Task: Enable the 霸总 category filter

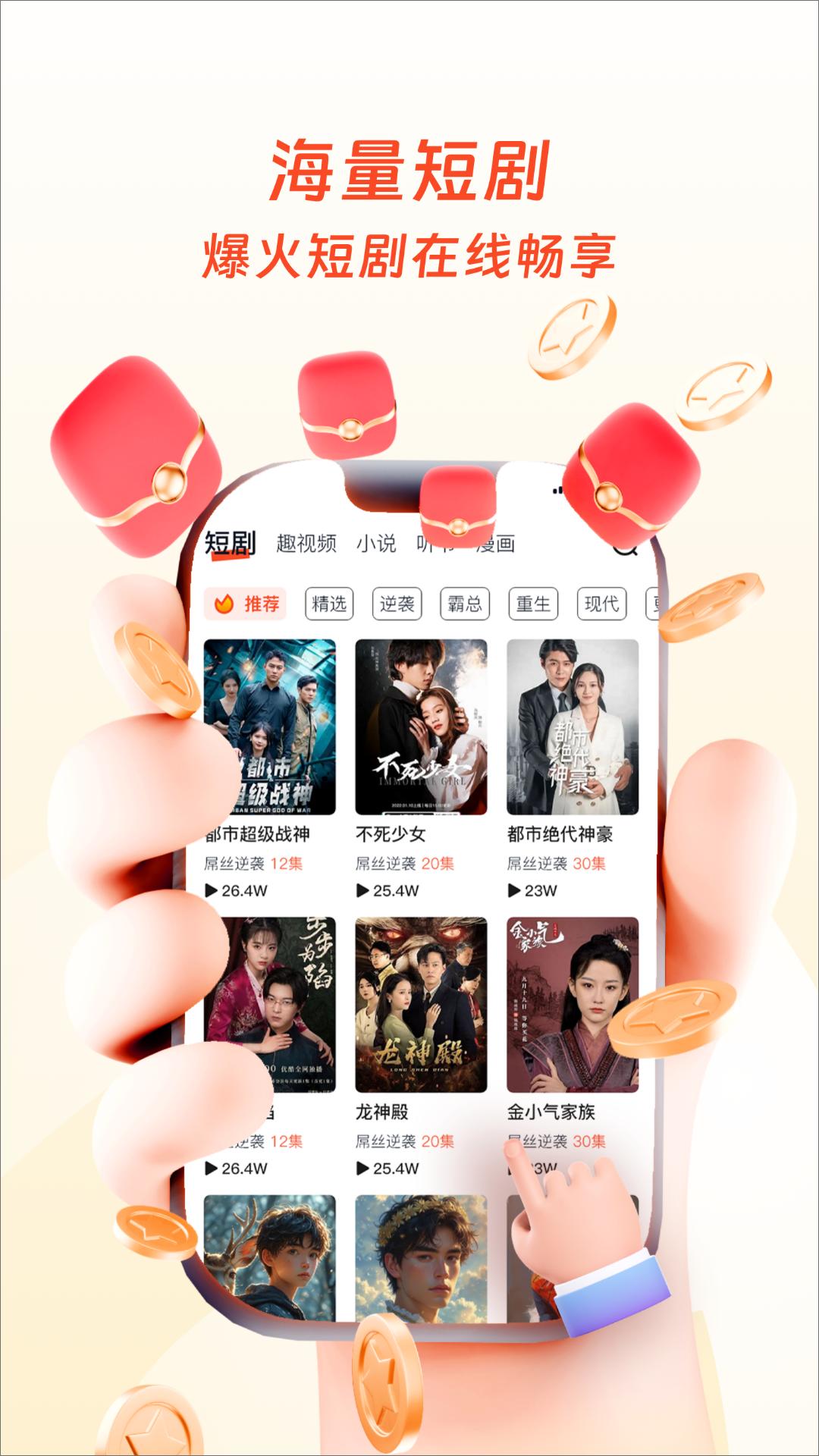Action: pos(466,601)
